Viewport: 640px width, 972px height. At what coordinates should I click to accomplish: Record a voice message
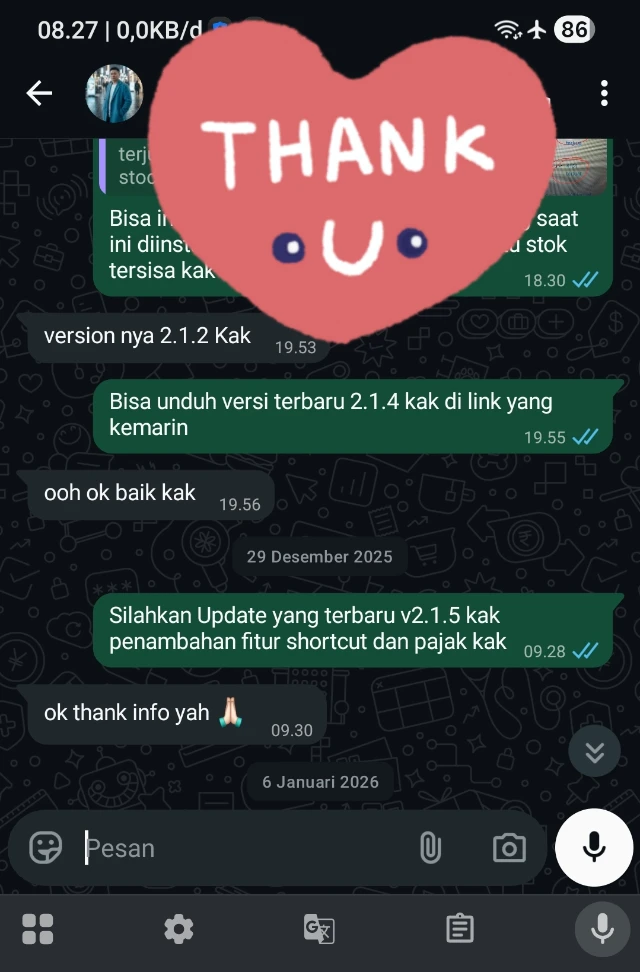pos(594,847)
